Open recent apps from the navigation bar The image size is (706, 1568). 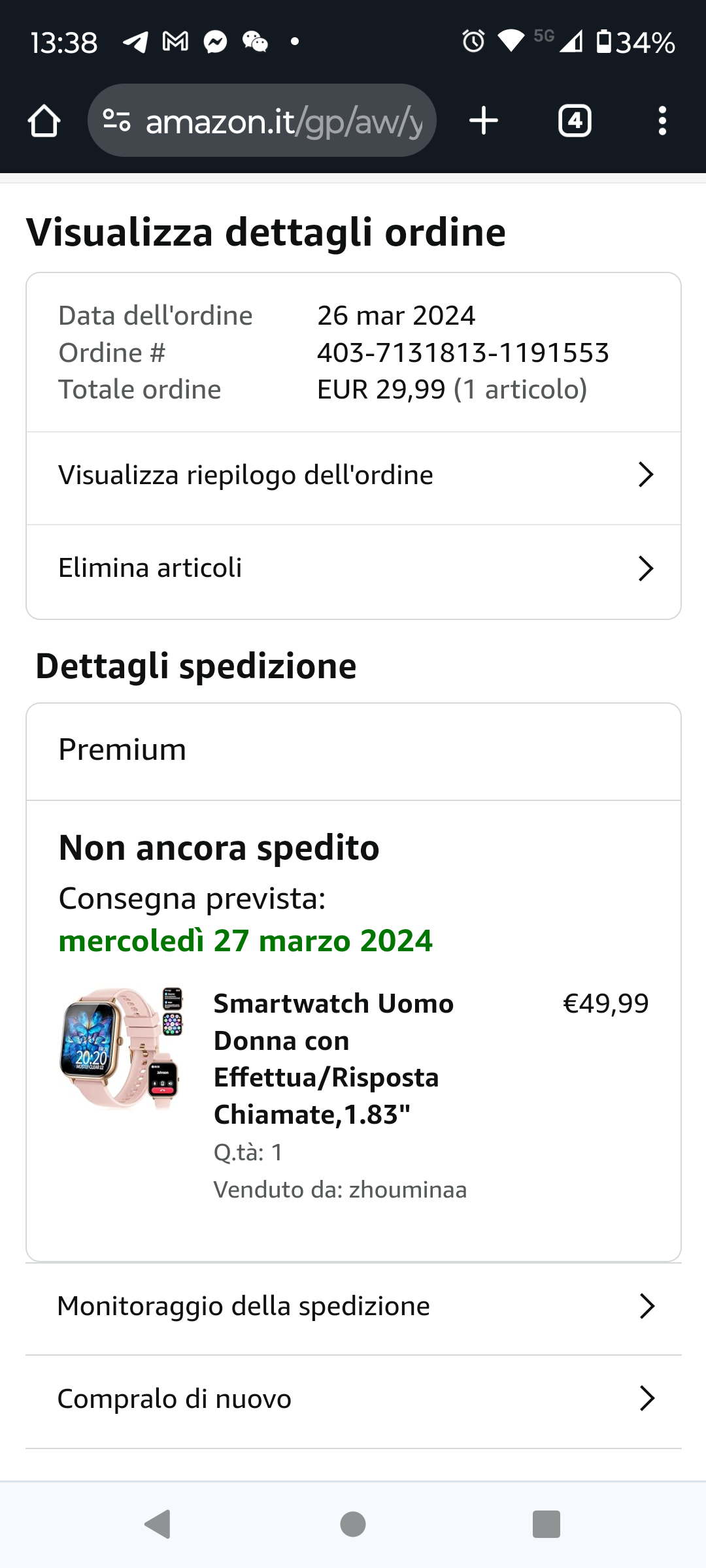546,1524
